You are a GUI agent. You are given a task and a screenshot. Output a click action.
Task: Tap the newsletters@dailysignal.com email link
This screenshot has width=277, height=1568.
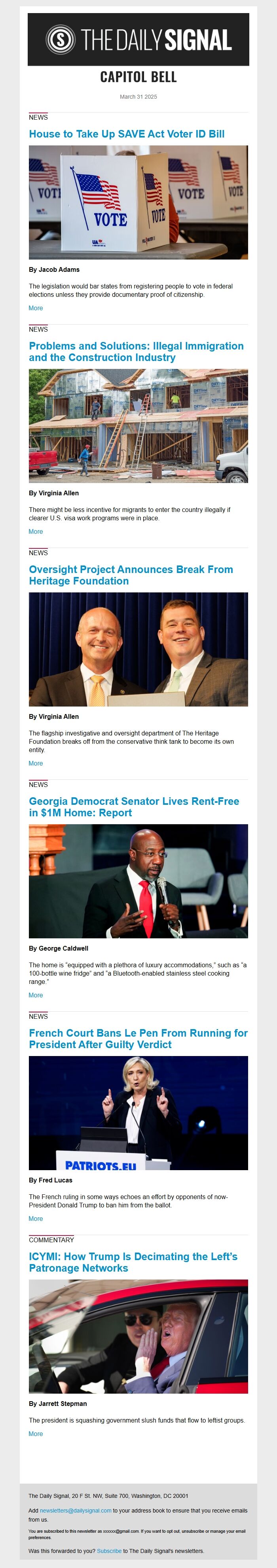tap(75, 1510)
